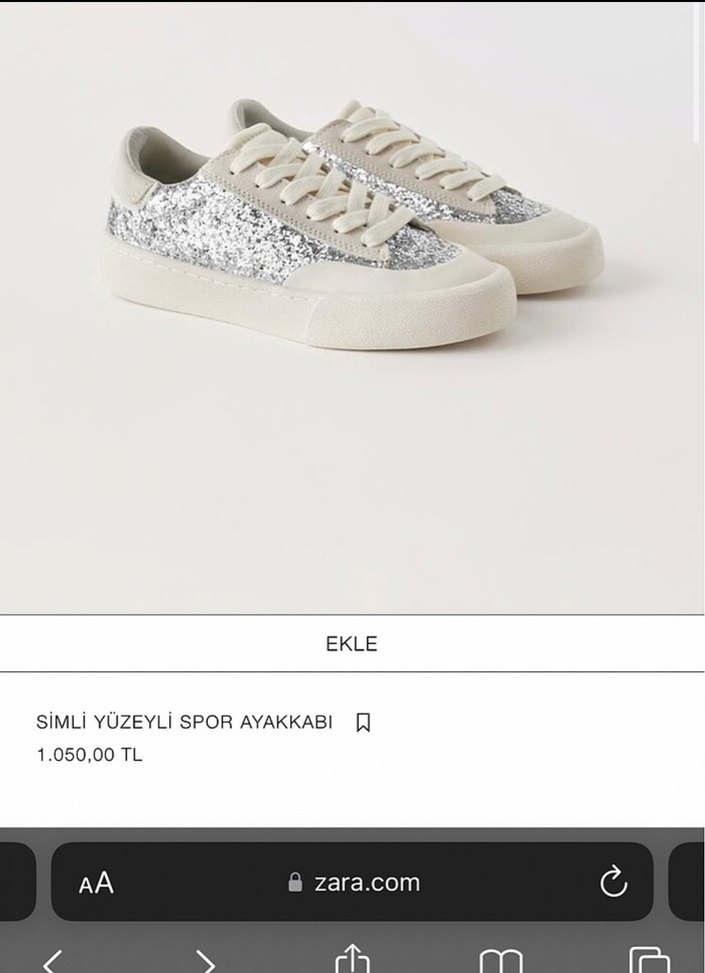Viewport: 705px width, 973px height.
Task: Tap EKLE to add the sneakers
Action: pos(352,643)
